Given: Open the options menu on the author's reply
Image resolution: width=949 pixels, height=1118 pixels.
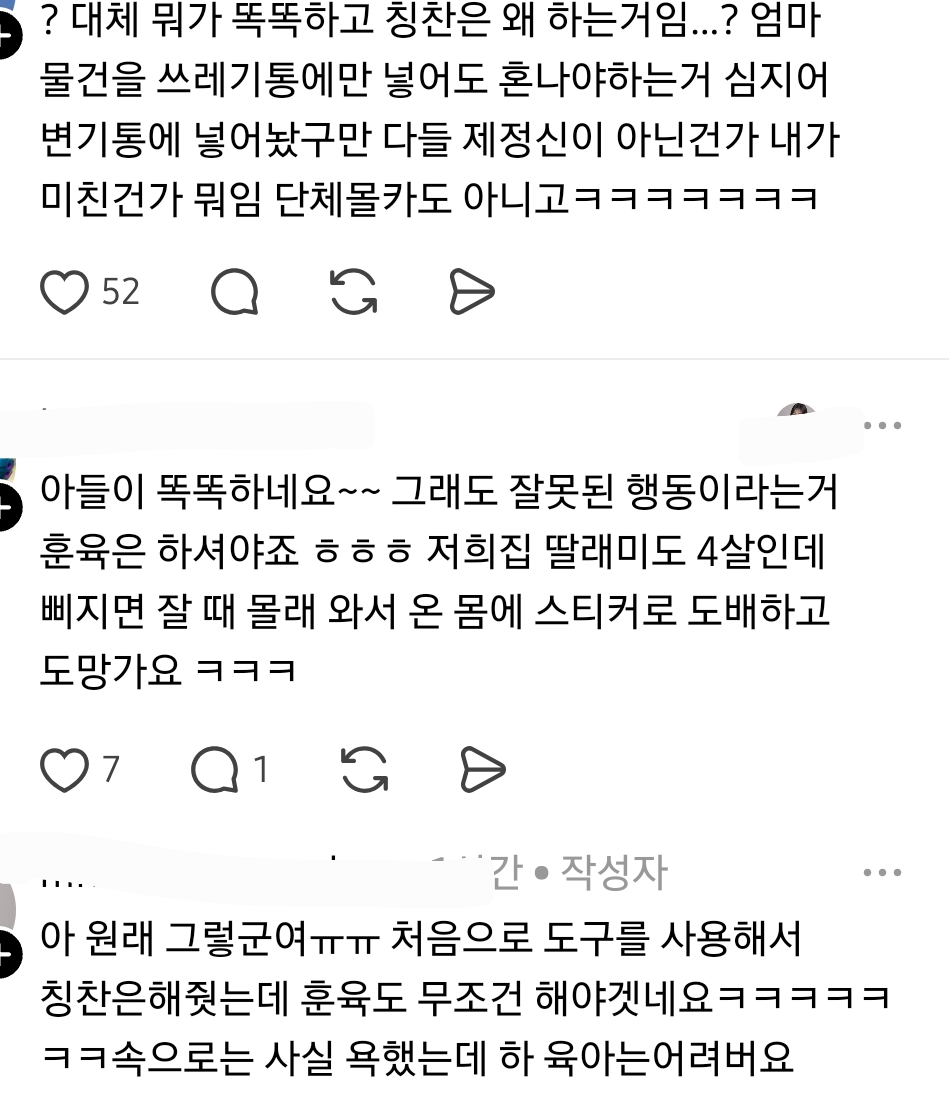Looking at the screenshot, I should (883, 872).
